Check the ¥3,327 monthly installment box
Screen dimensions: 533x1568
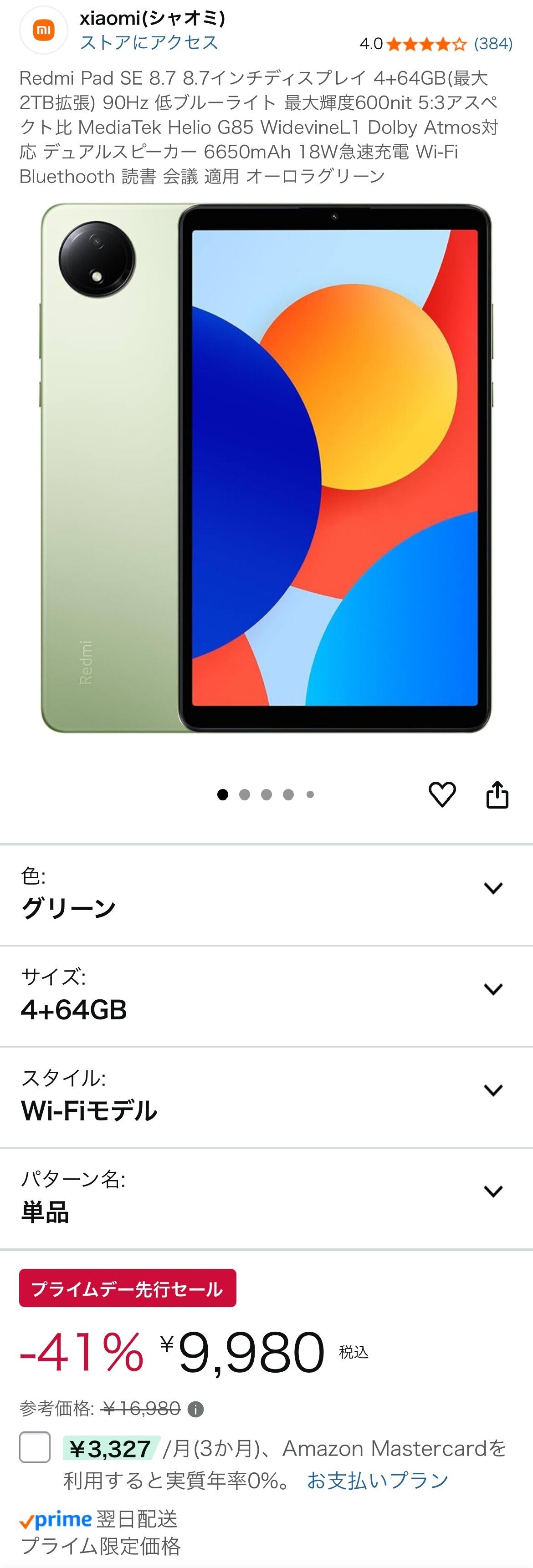point(35,1447)
